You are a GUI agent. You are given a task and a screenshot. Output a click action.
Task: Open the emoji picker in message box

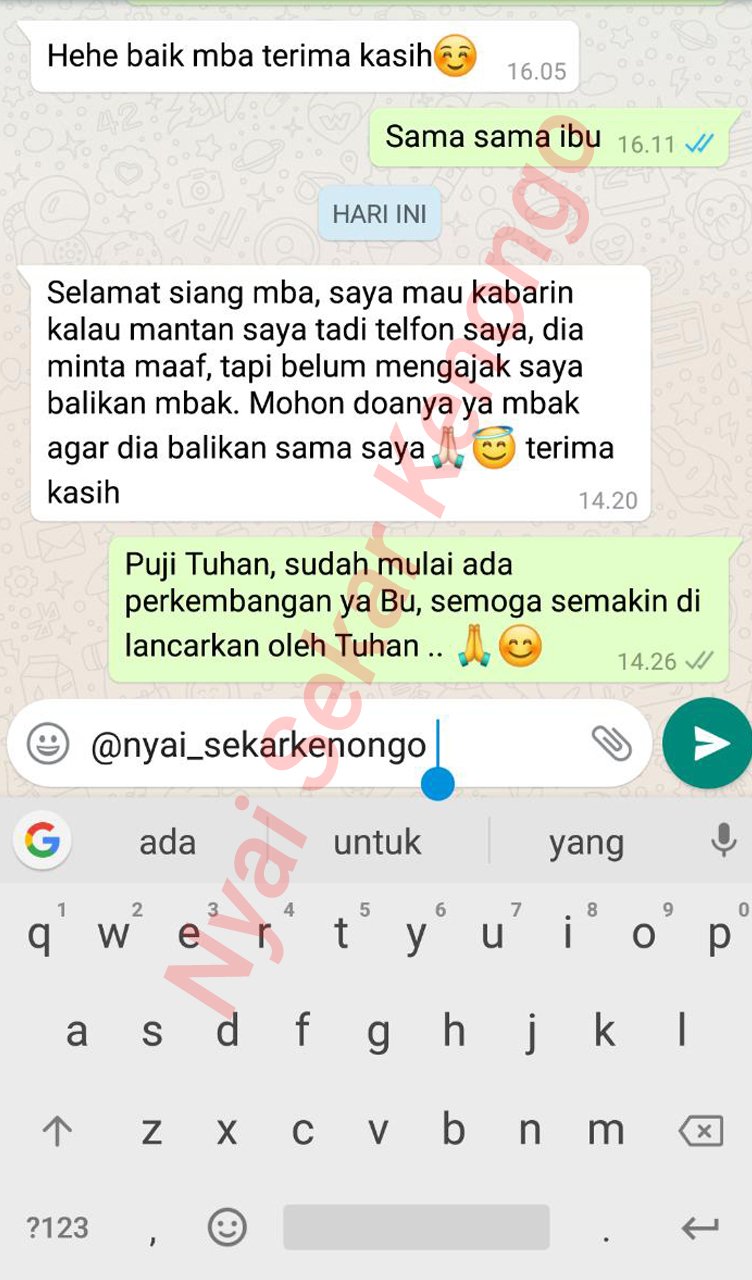click(x=48, y=744)
